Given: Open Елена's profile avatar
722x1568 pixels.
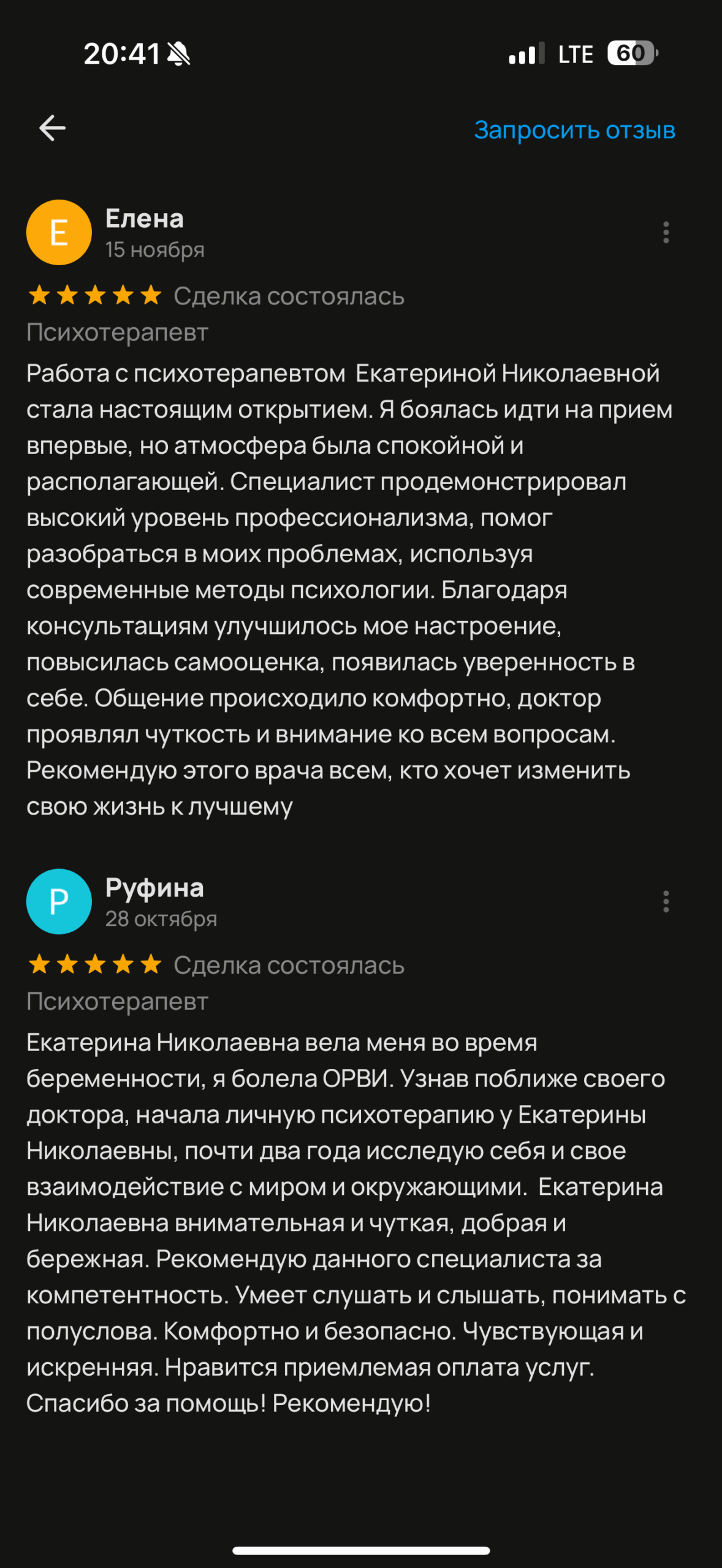Looking at the screenshot, I should (59, 233).
